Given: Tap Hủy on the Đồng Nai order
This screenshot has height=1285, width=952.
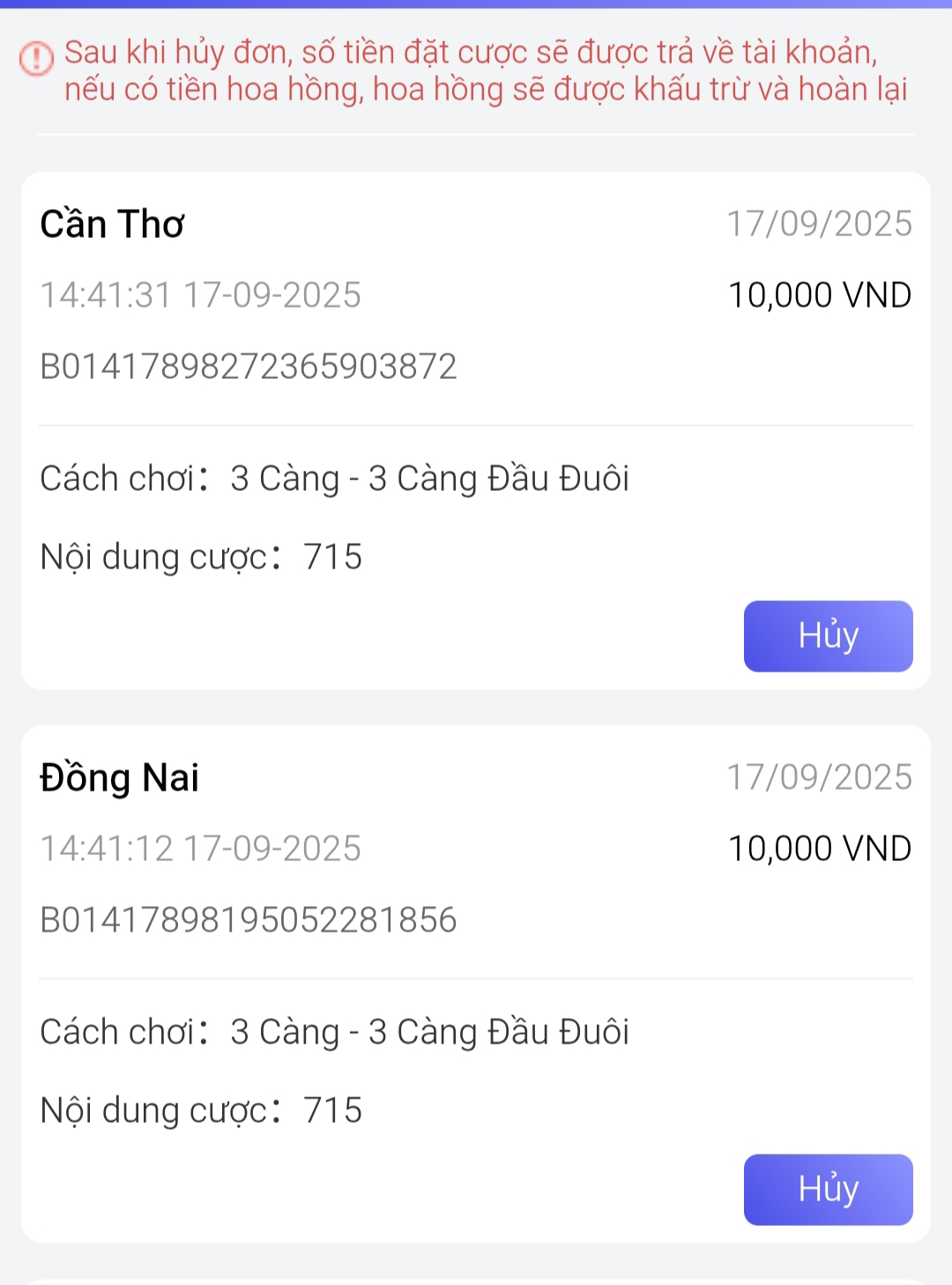Looking at the screenshot, I should coord(828,1189).
